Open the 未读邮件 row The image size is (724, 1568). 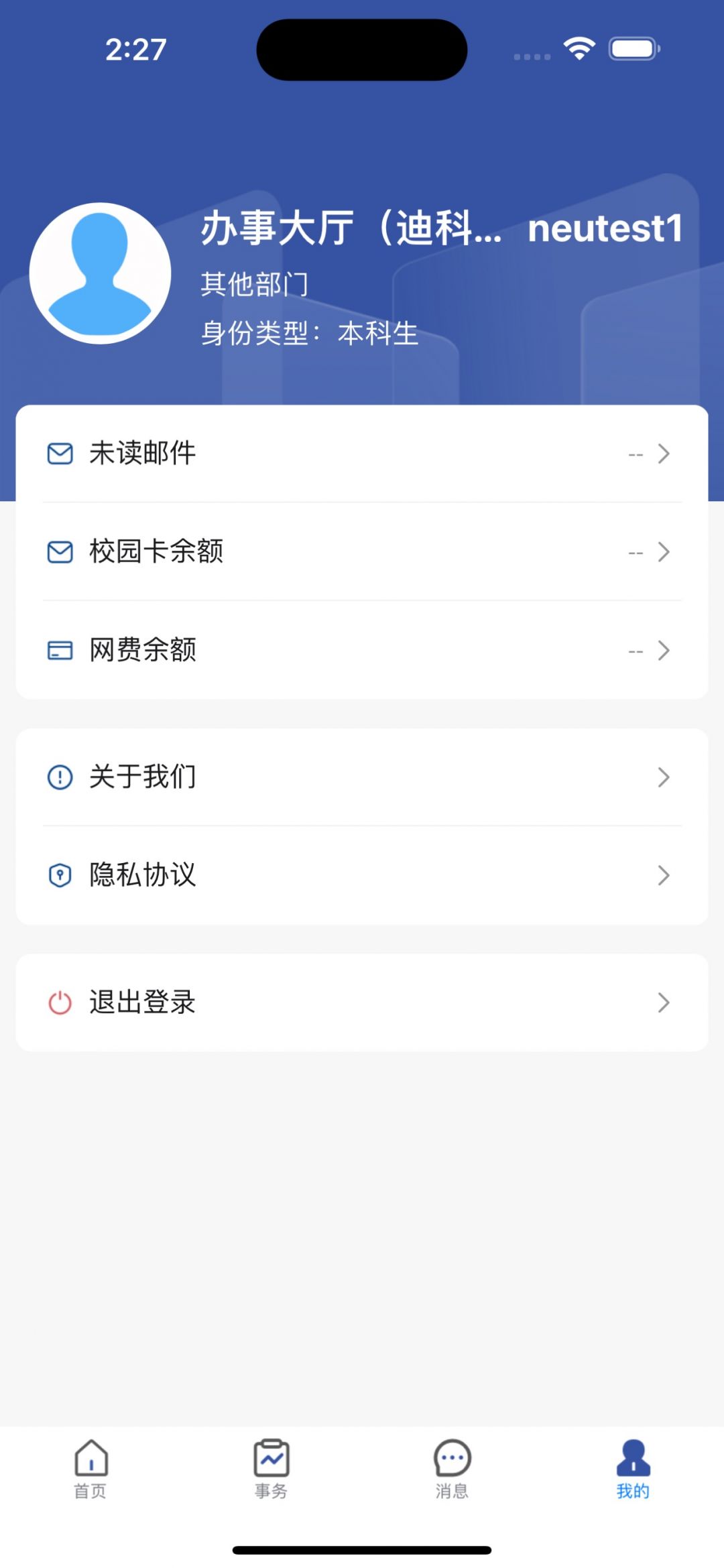click(362, 454)
